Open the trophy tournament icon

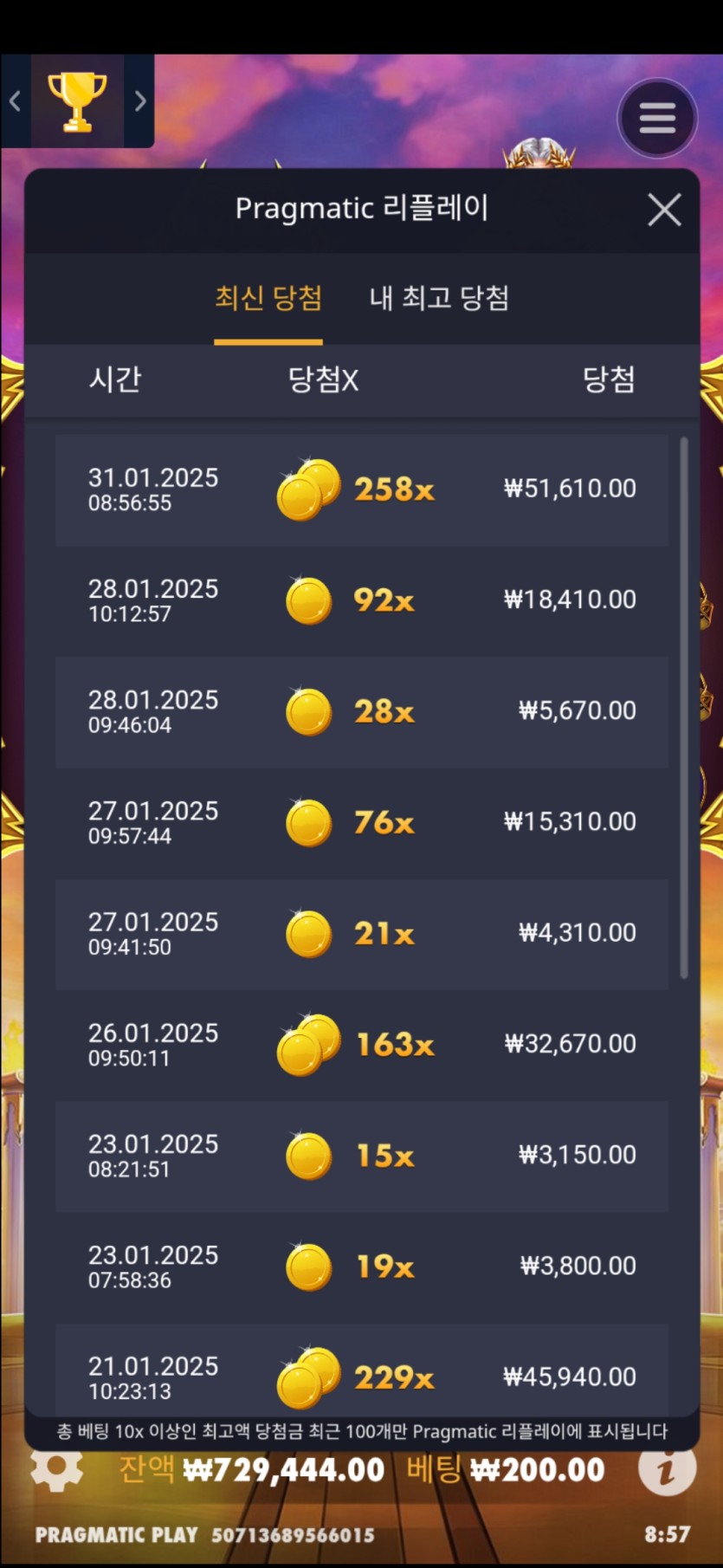click(x=77, y=101)
